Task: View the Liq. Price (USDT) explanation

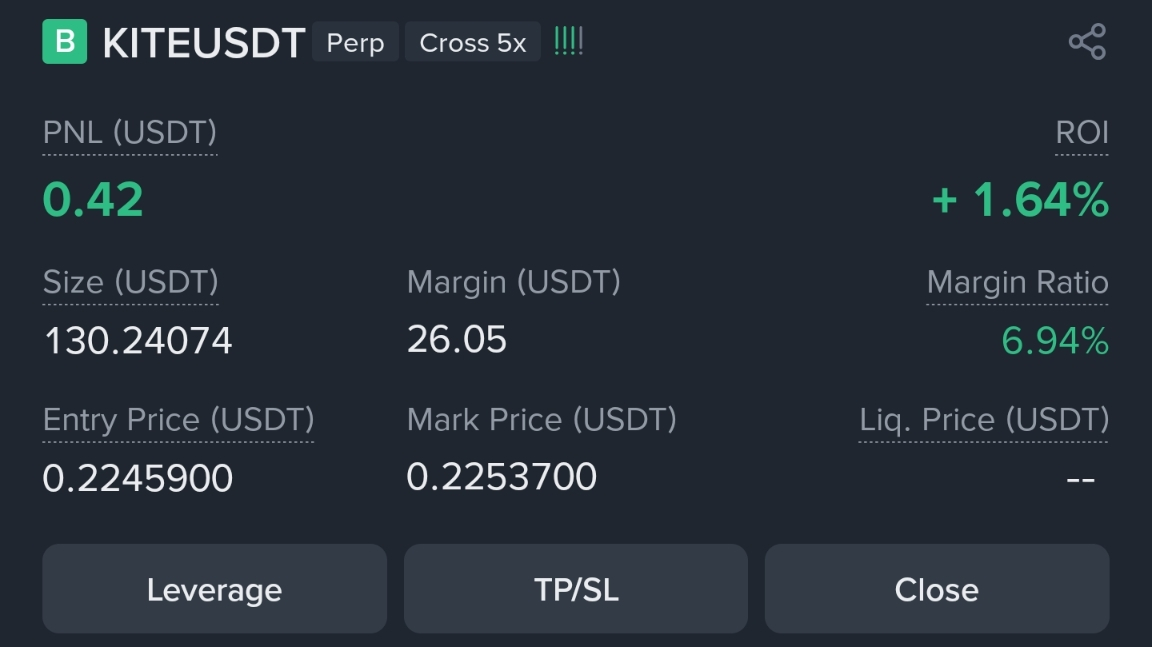Action: tap(984, 420)
